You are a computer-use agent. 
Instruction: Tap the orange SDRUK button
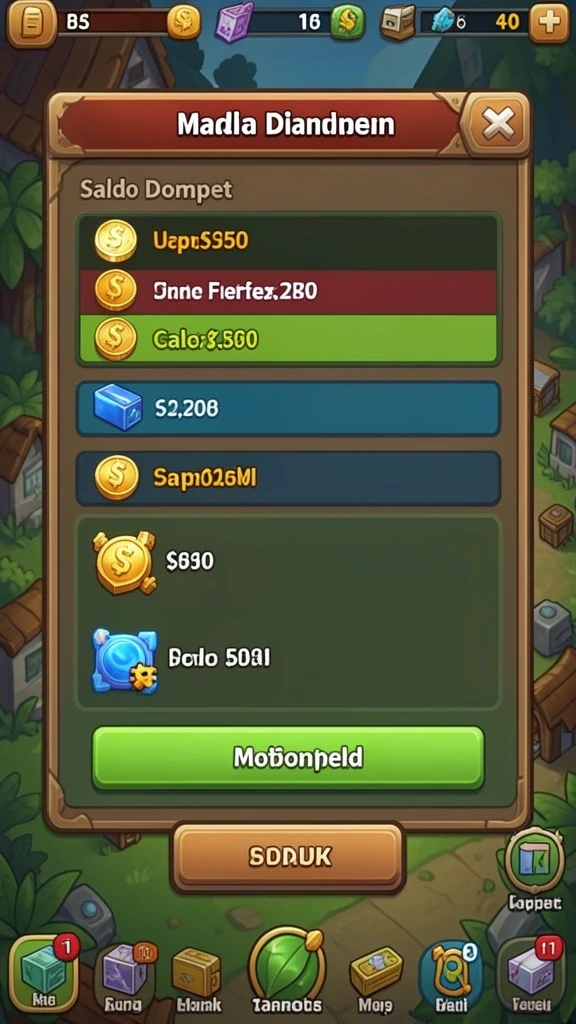(x=288, y=857)
